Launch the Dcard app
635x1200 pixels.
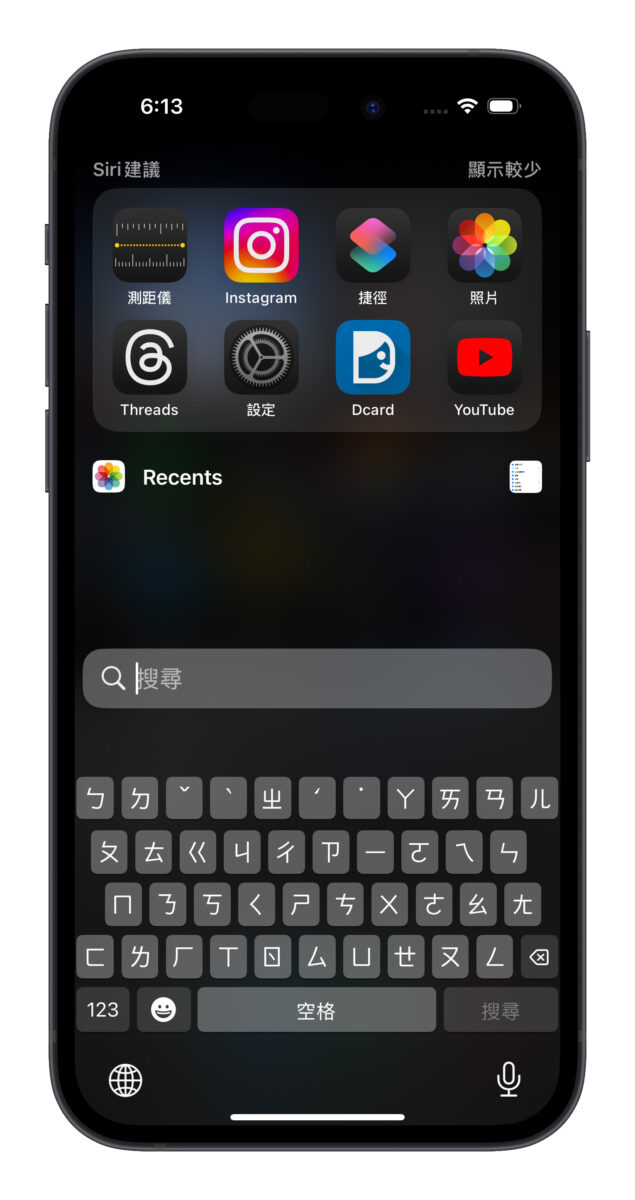tap(373, 357)
